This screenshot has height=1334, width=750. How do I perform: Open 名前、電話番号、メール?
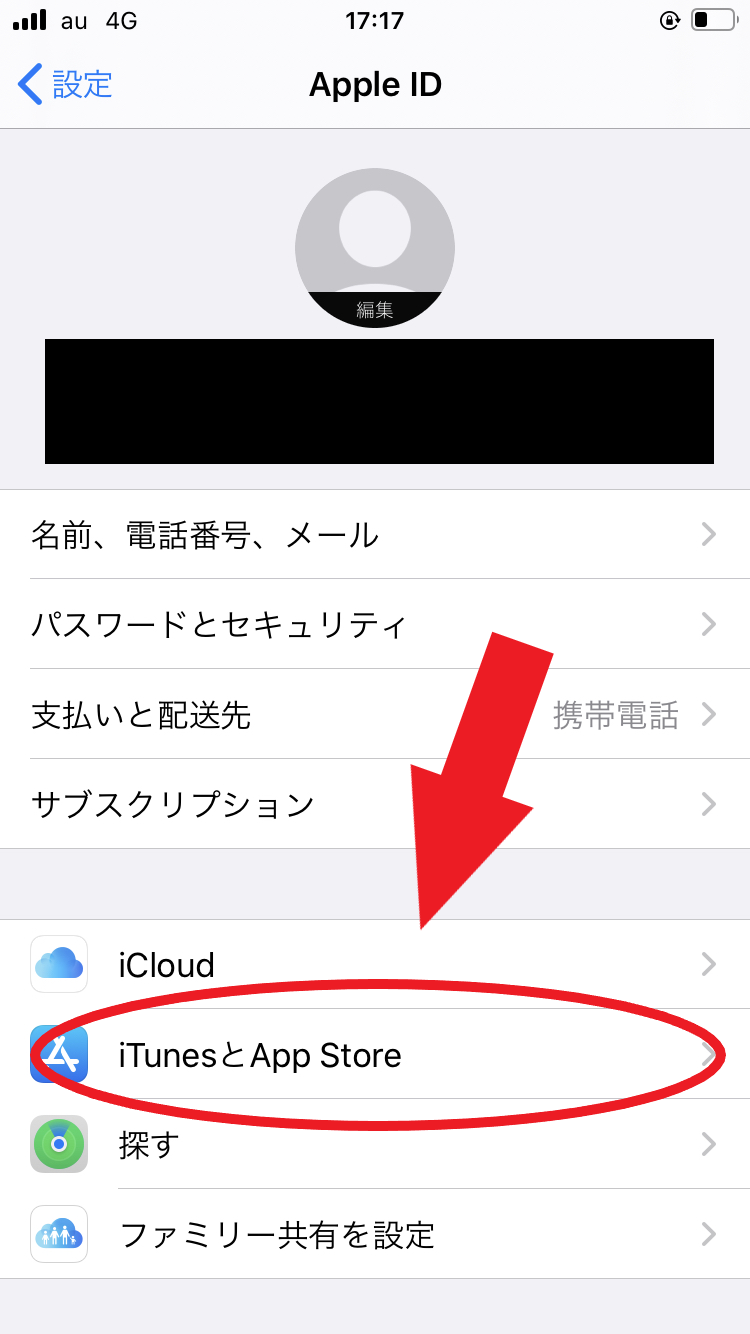click(375, 535)
